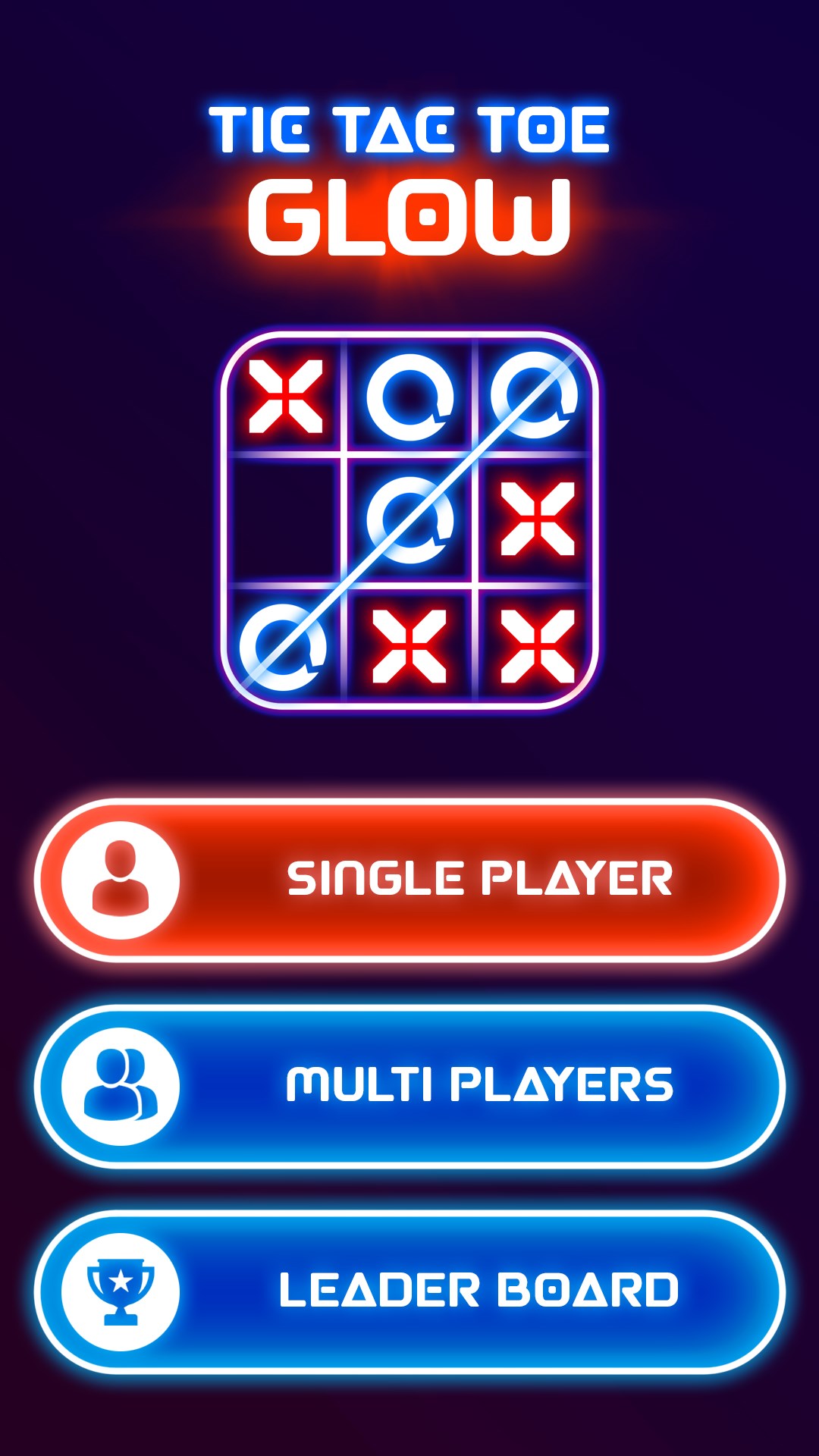Image resolution: width=819 pixels, height=1456 pixels.
Task: Open the Leader Board
Action: (409, 1291)
